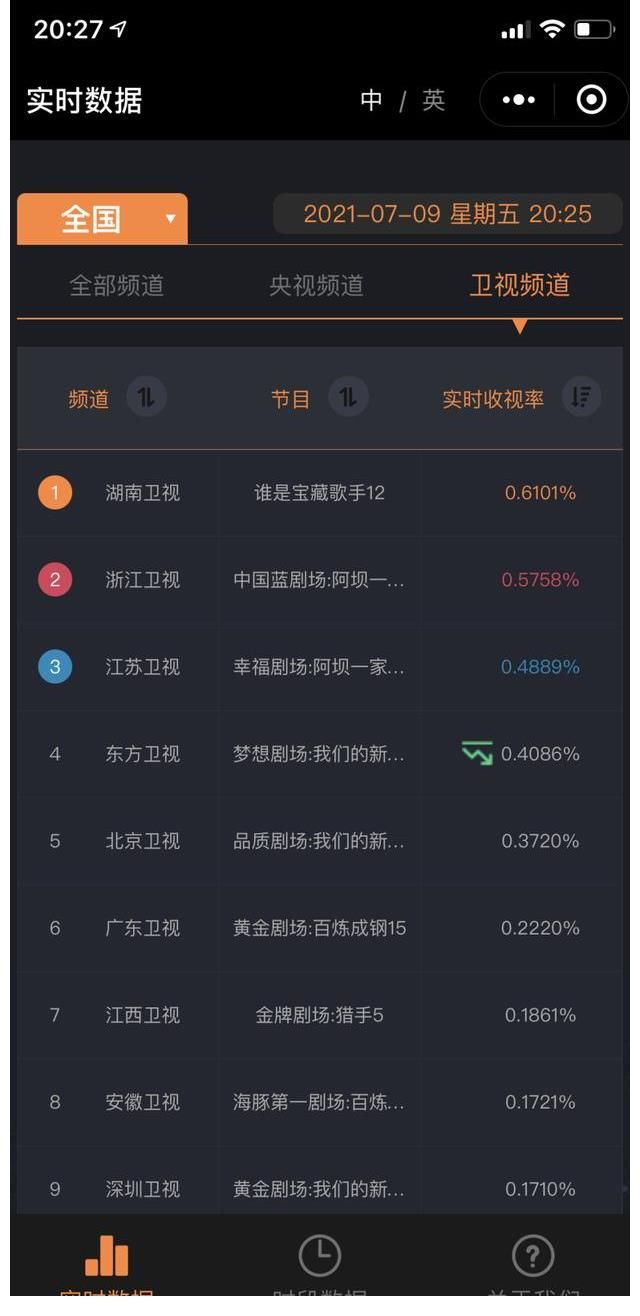
Task: Sort the list by 节目
Action: click(348, 398)
